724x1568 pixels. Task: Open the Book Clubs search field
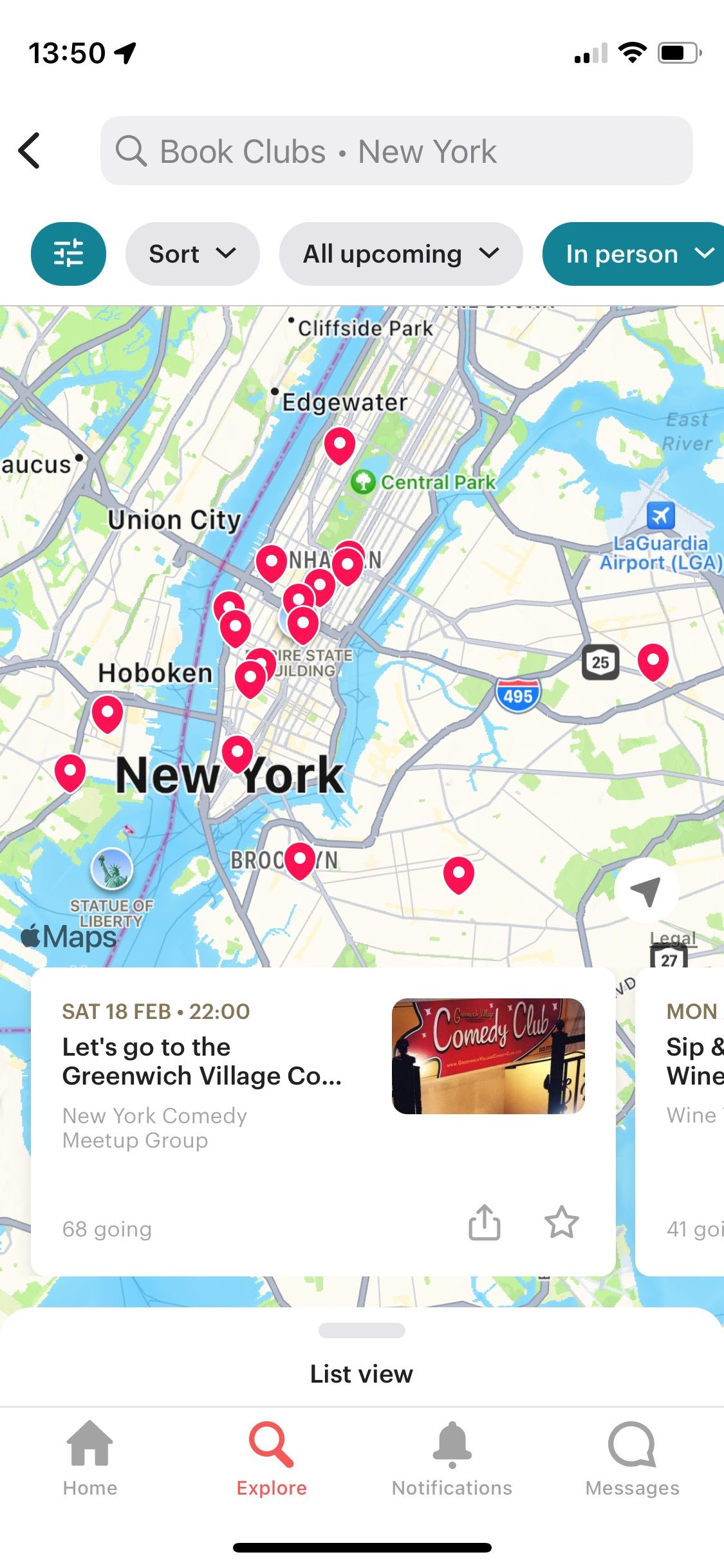pos(396,151)
